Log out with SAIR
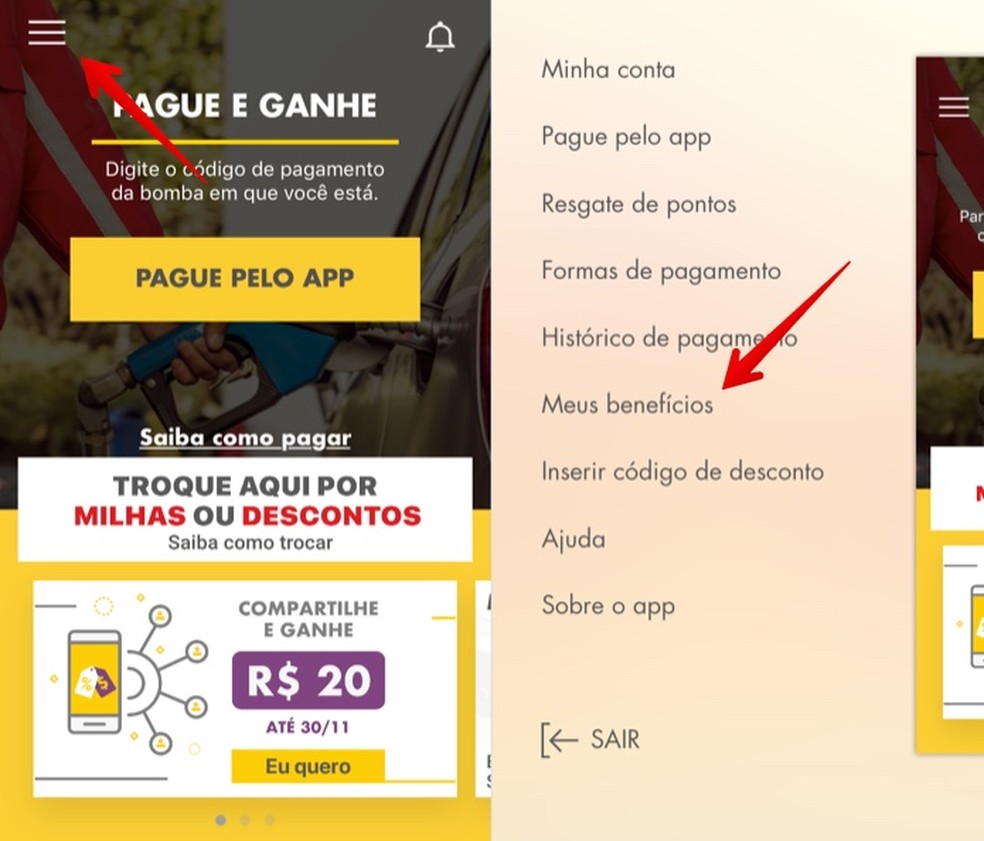The image size is (984, 841). click(x=591, y=740)
